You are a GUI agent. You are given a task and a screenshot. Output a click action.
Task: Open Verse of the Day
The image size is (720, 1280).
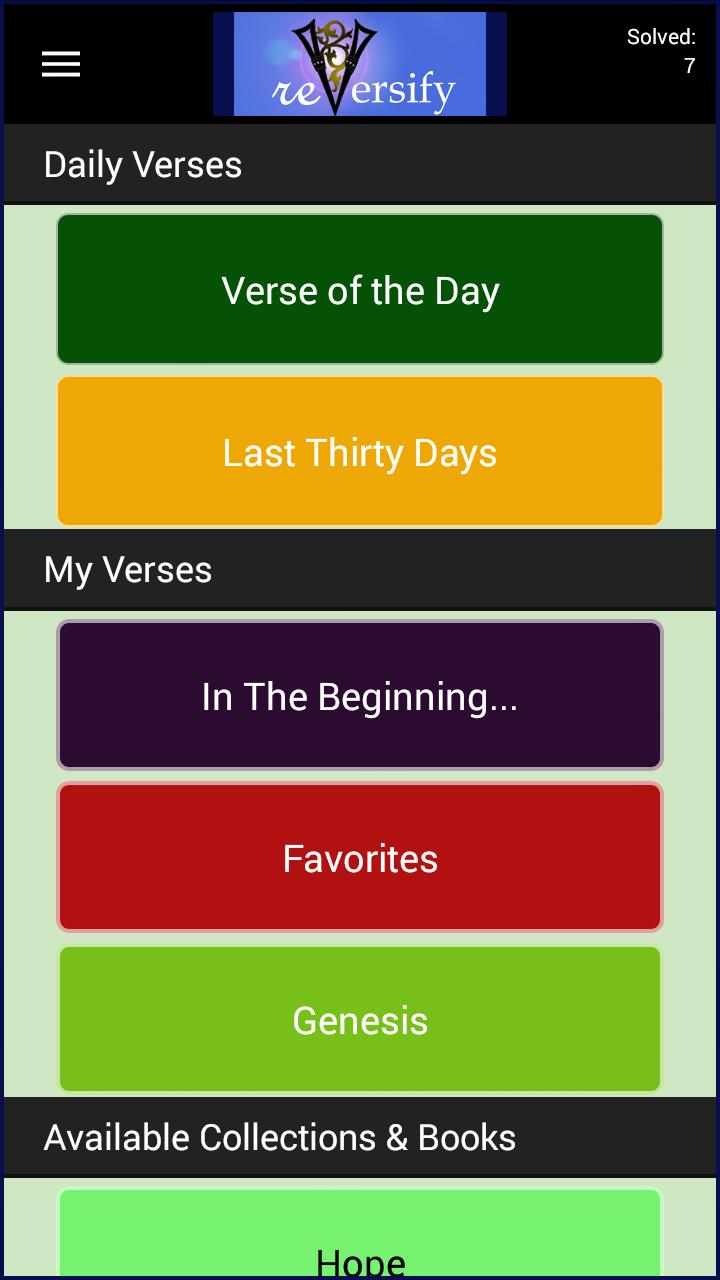tap(360, 290)
